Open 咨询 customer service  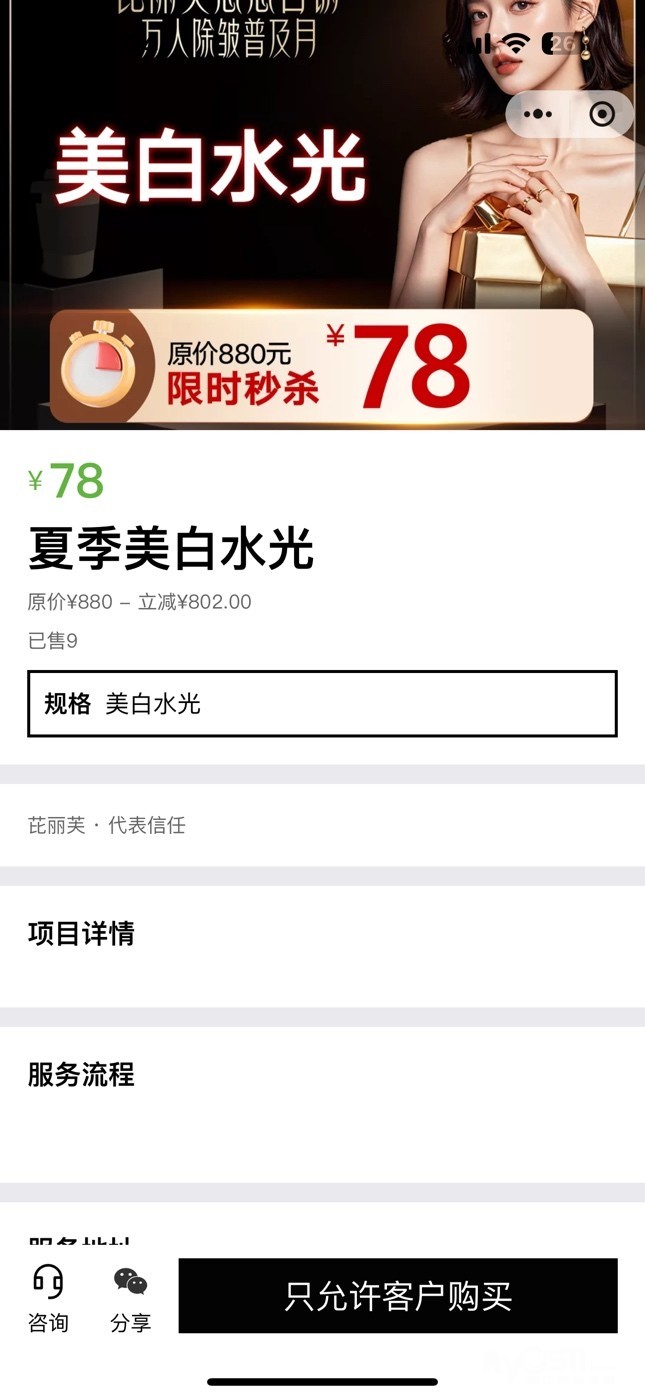tap(48, 1297)
